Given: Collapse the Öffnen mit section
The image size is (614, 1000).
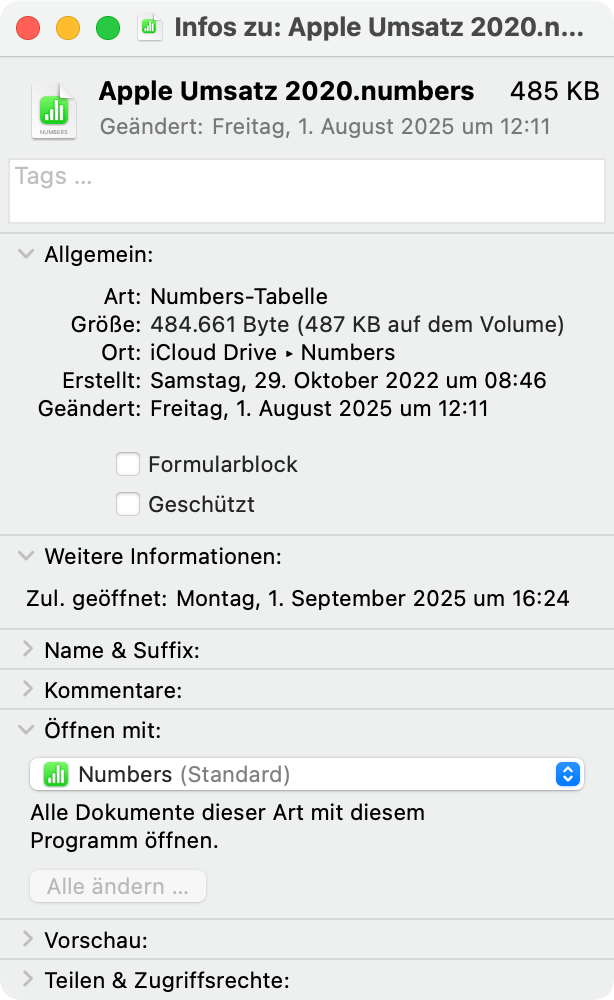Looking at the screenshot, I should click(26, 730).
